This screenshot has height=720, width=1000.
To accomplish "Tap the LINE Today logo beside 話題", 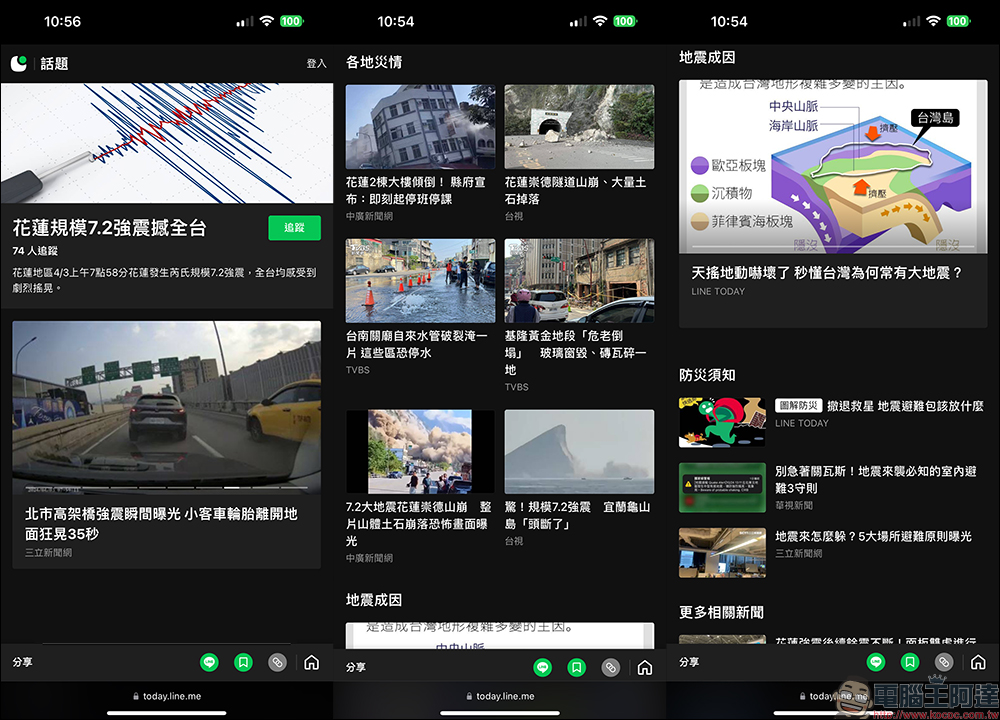I will point(18,63).
